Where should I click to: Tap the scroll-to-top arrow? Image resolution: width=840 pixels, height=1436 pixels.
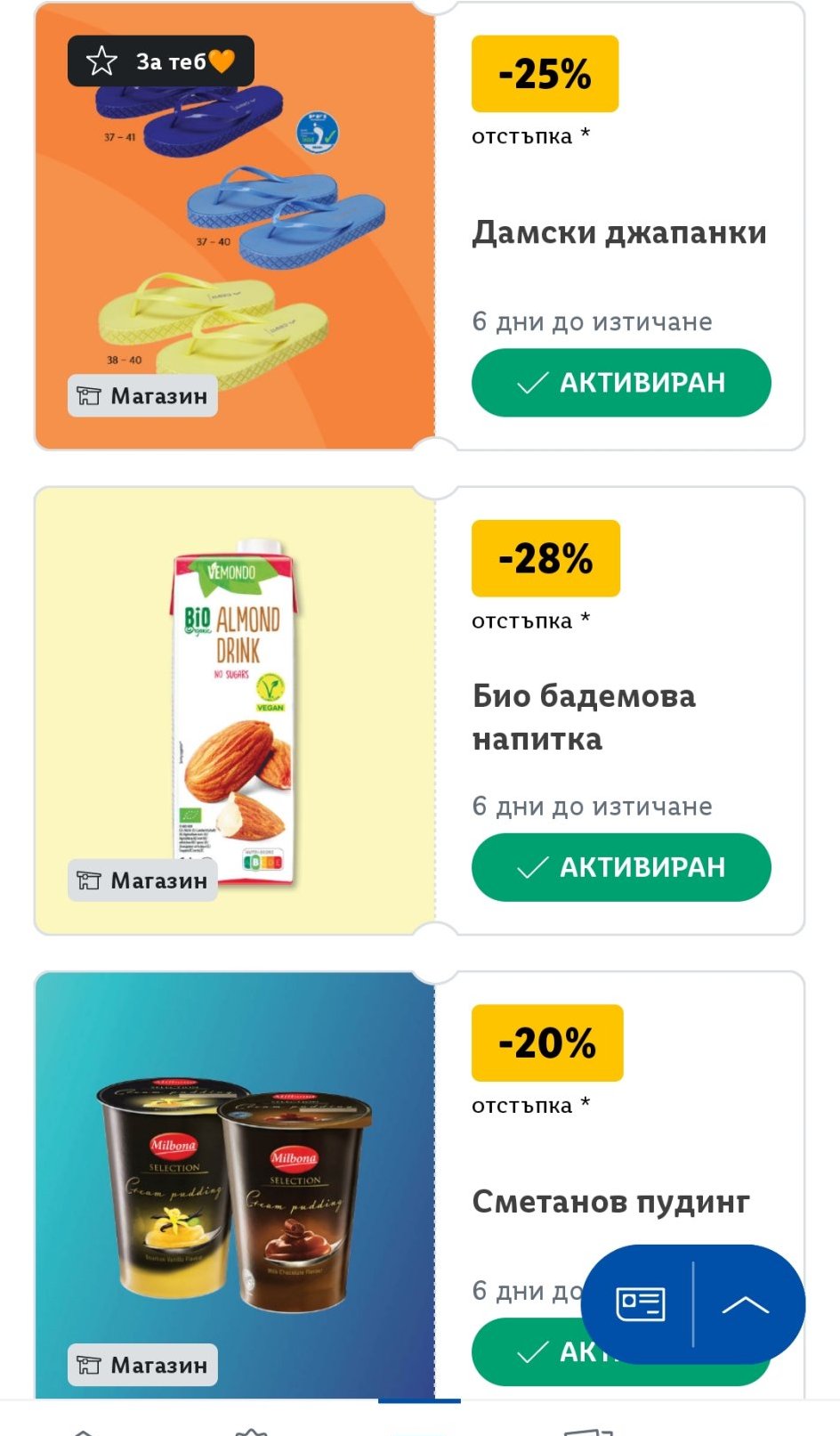[x=746, y=1305]
